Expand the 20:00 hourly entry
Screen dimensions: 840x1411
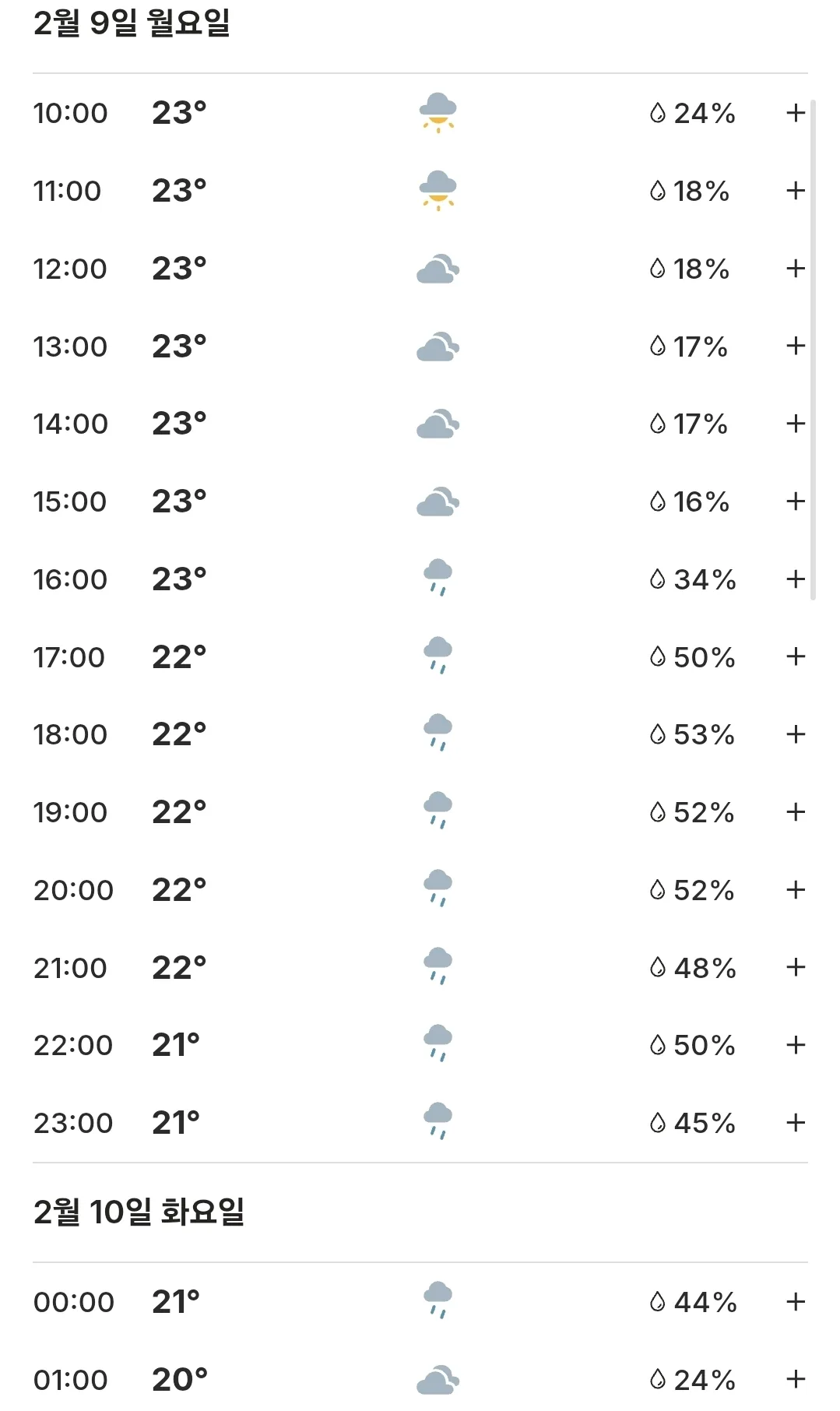(x=795, y=890)
